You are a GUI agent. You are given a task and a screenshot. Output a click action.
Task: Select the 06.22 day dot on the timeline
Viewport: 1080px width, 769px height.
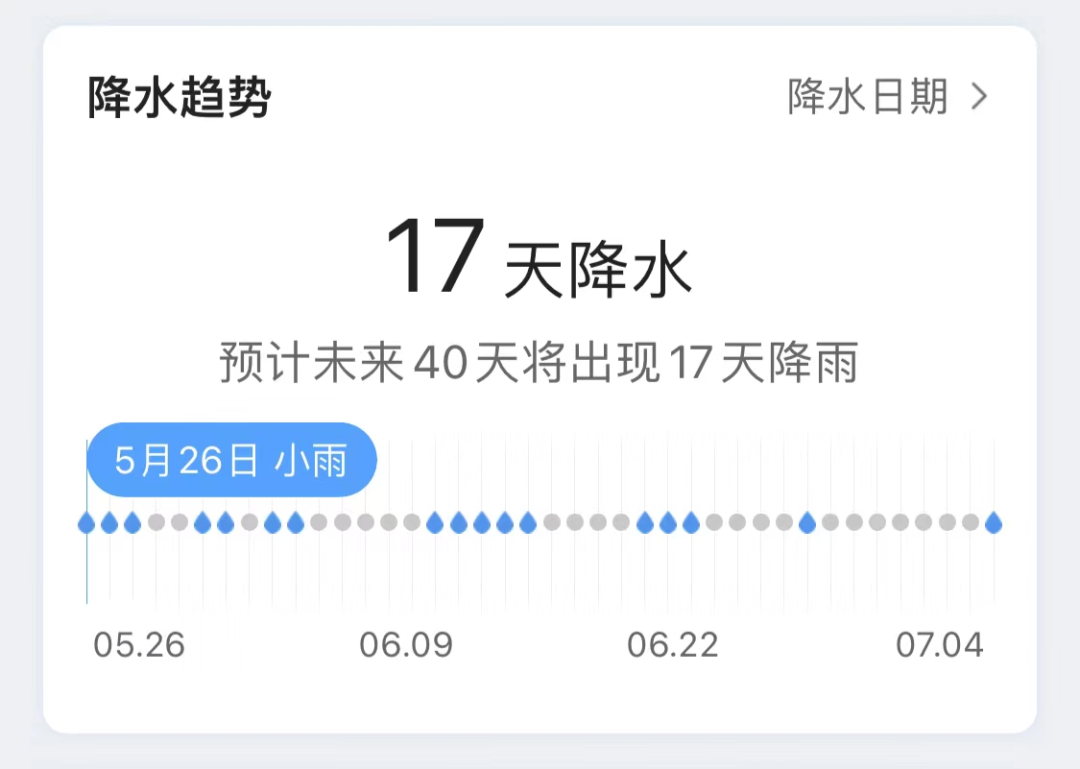coord(714,522)
